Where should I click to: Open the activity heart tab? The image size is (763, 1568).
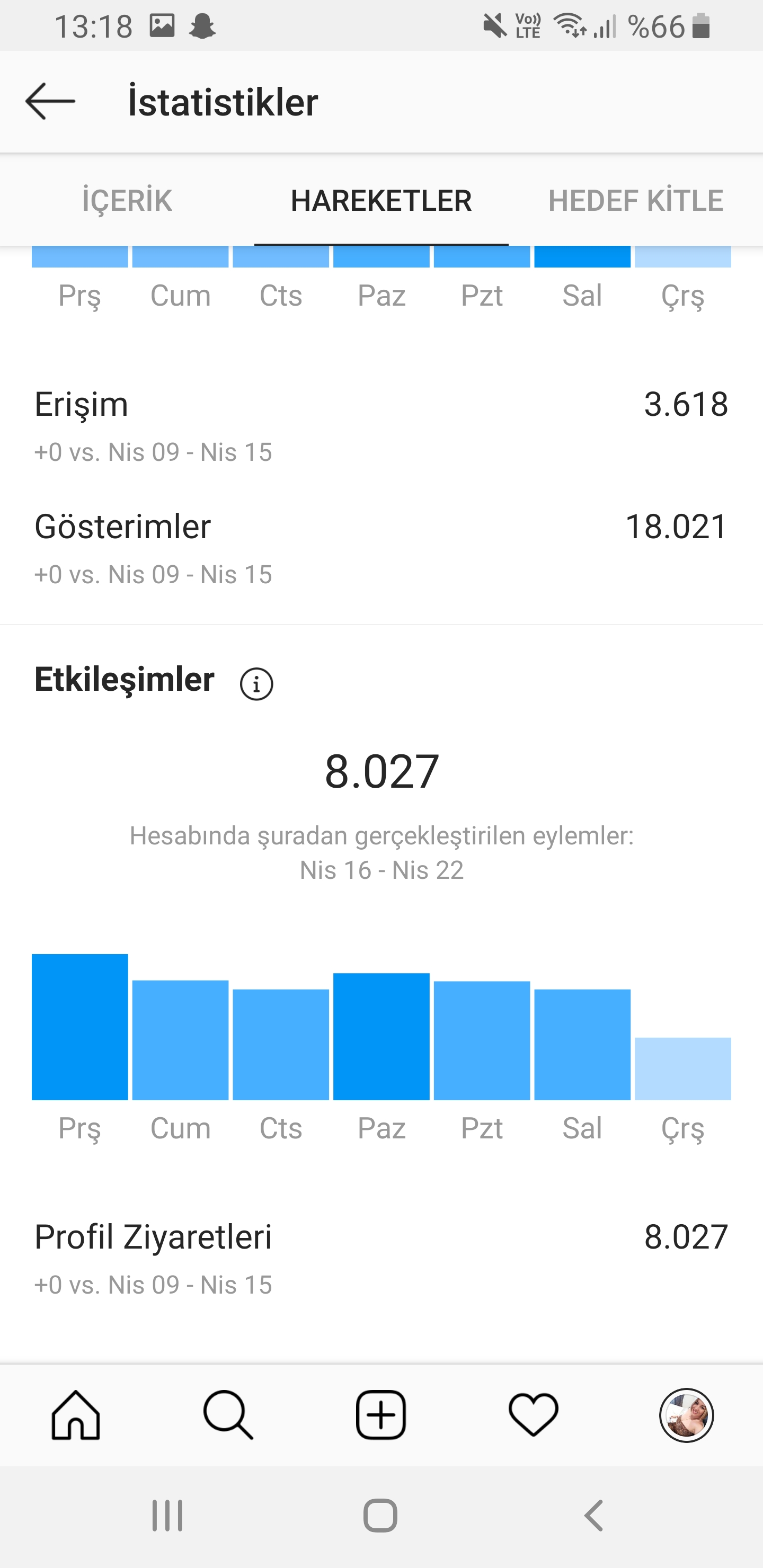(534, 1414)
